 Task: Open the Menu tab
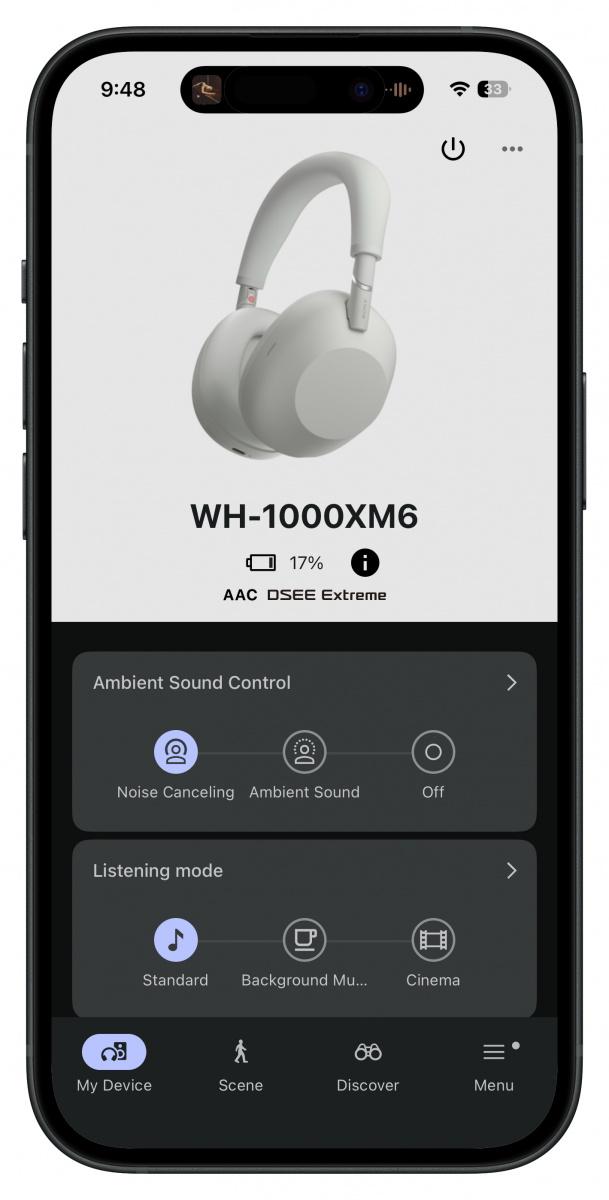[x=494, y=1064]
